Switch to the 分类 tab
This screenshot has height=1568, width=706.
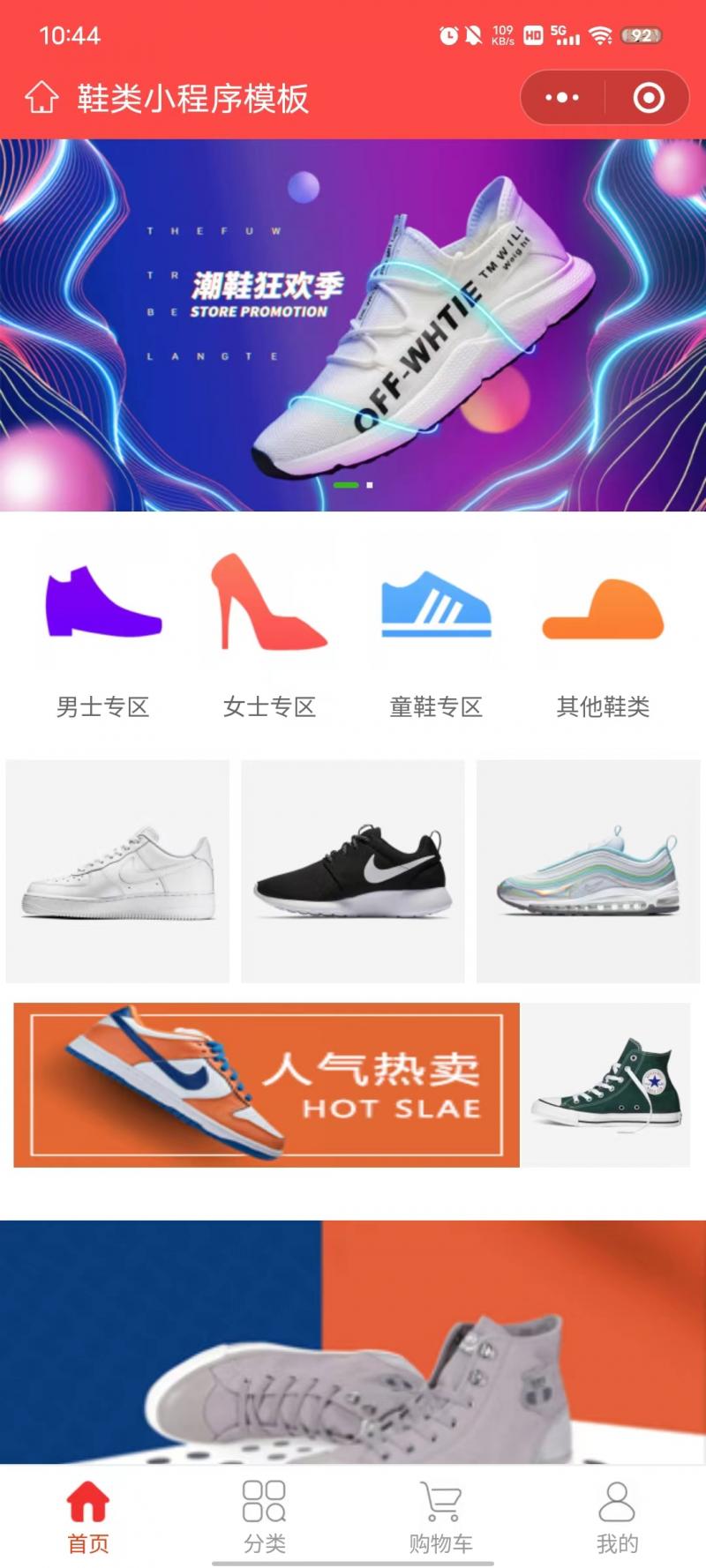(265, 1517)
